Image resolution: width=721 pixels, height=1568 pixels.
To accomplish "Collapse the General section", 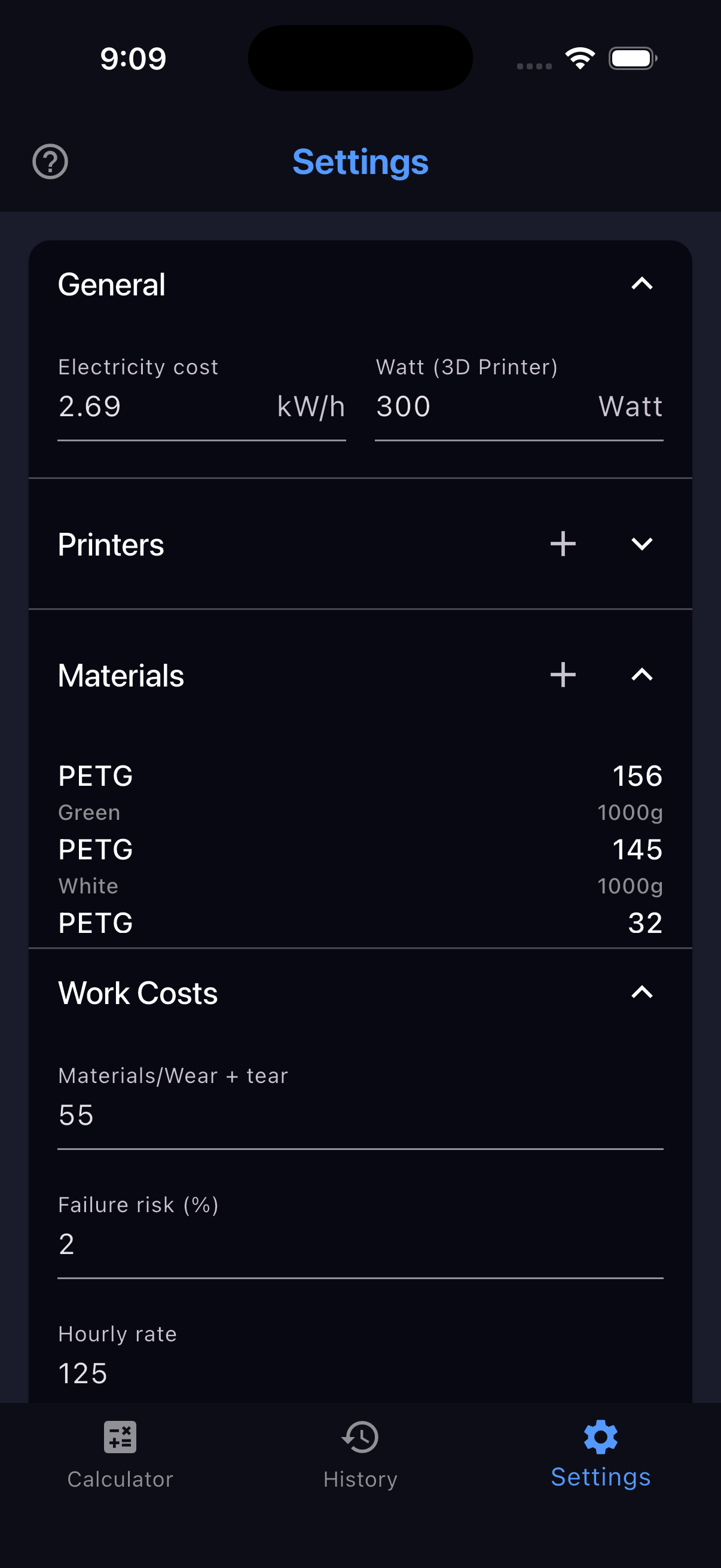I will [x=643, y=283].
